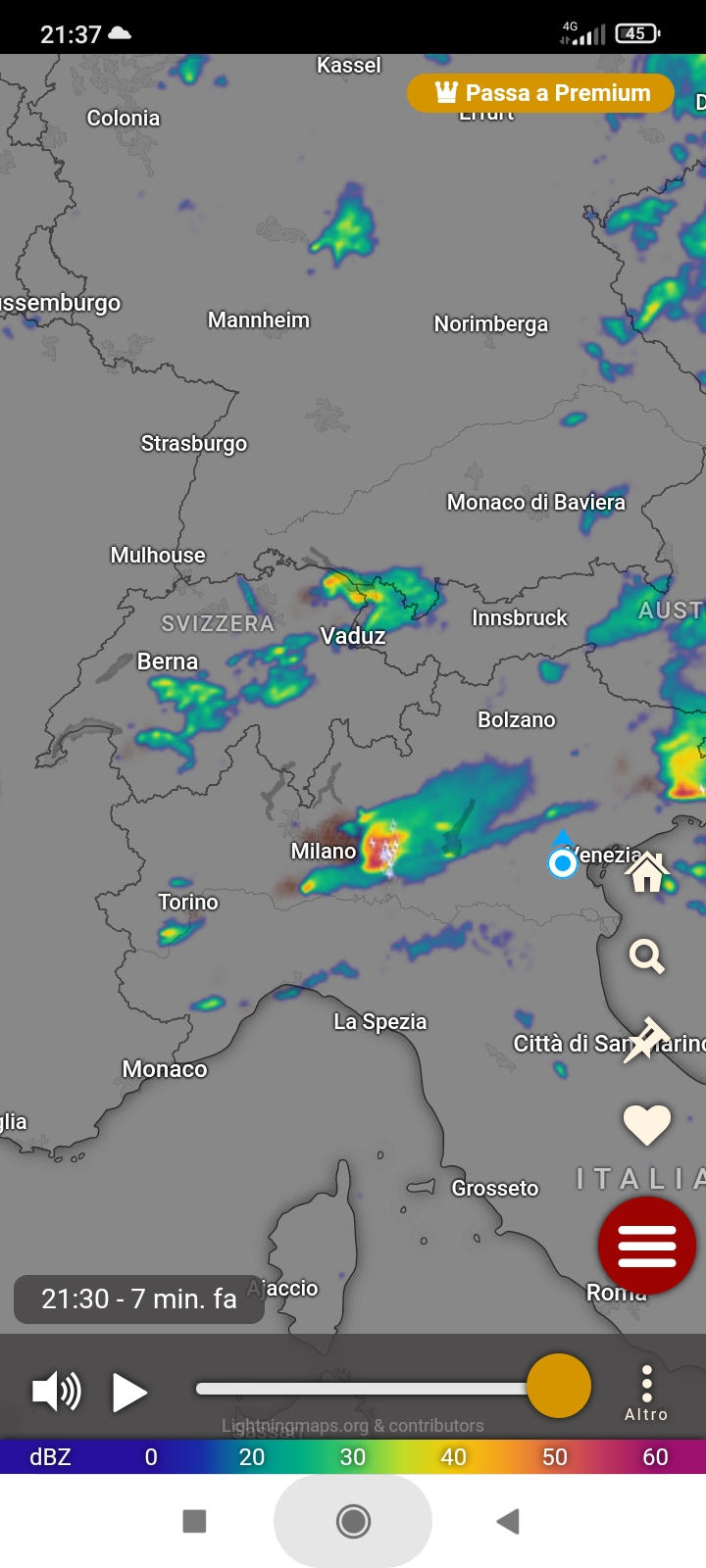The width and height of the screenshot is (706, 1568).
Task: Go to home location on map
Action: point(647,871)
